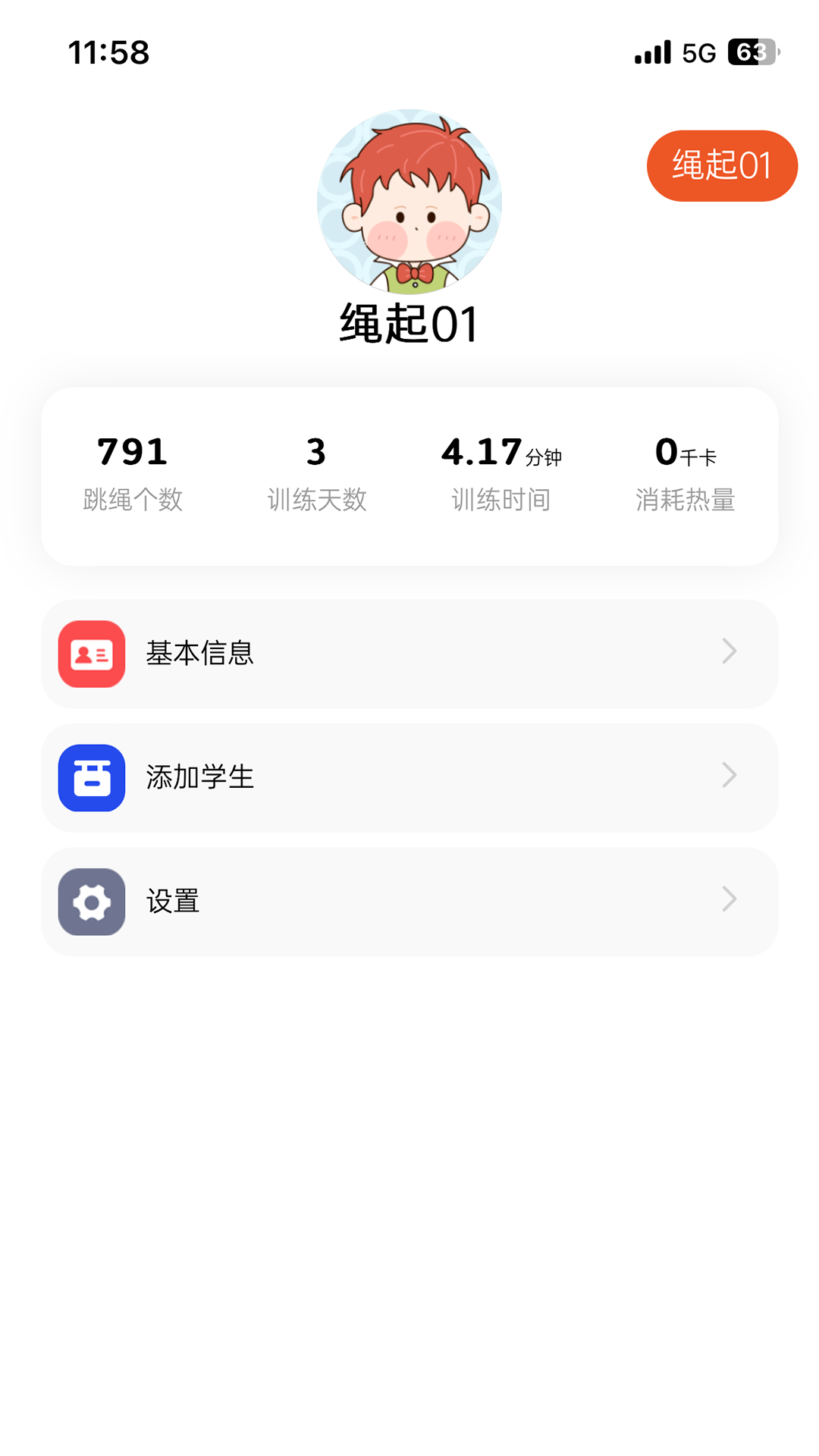Select the 添加学生 menu row
819x1456 pixels.
tap(409, 777)
